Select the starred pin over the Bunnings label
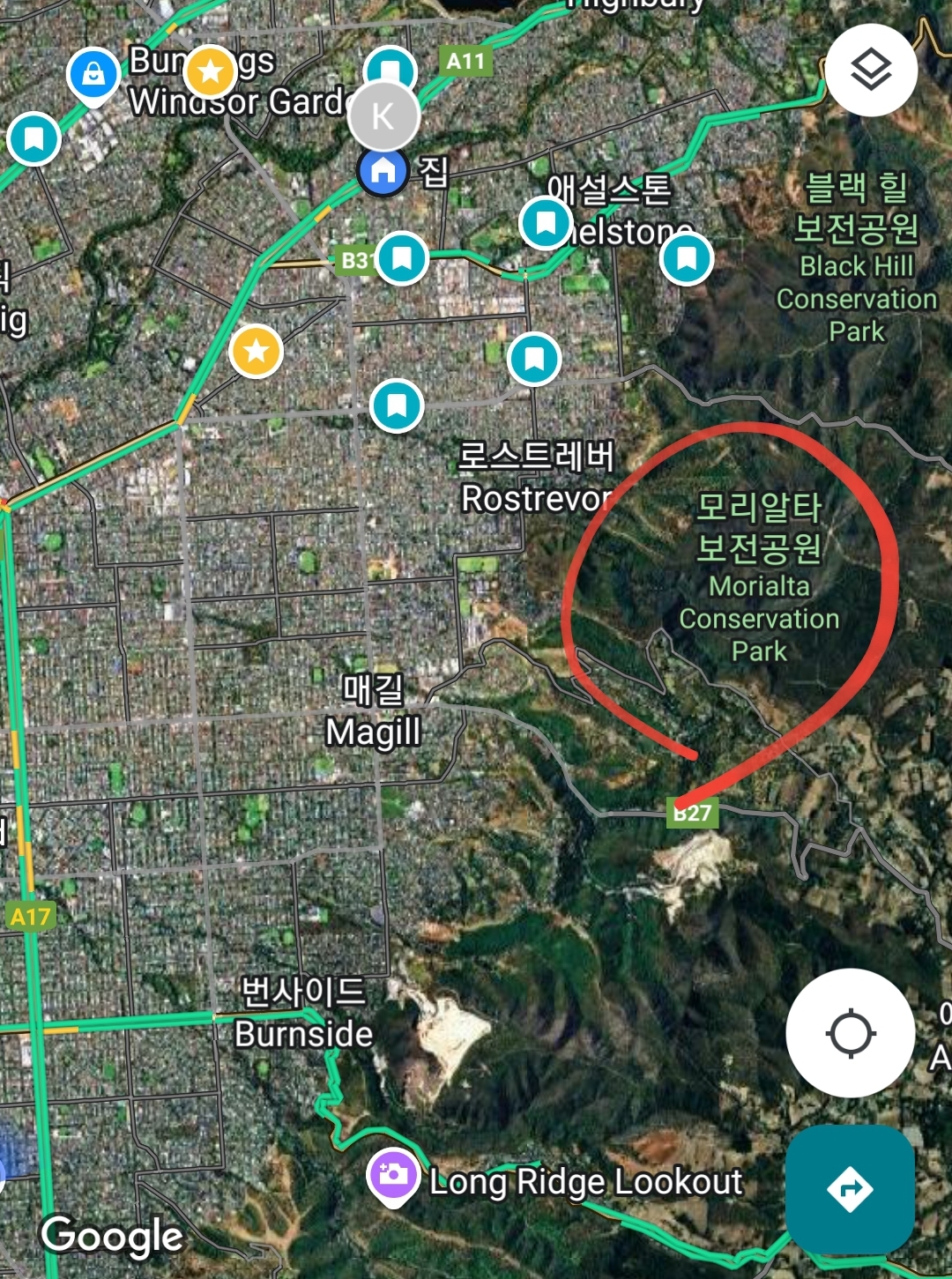The height and width of the screenshot is (1279, 952). pyautogui.click(x=210, y=71)
